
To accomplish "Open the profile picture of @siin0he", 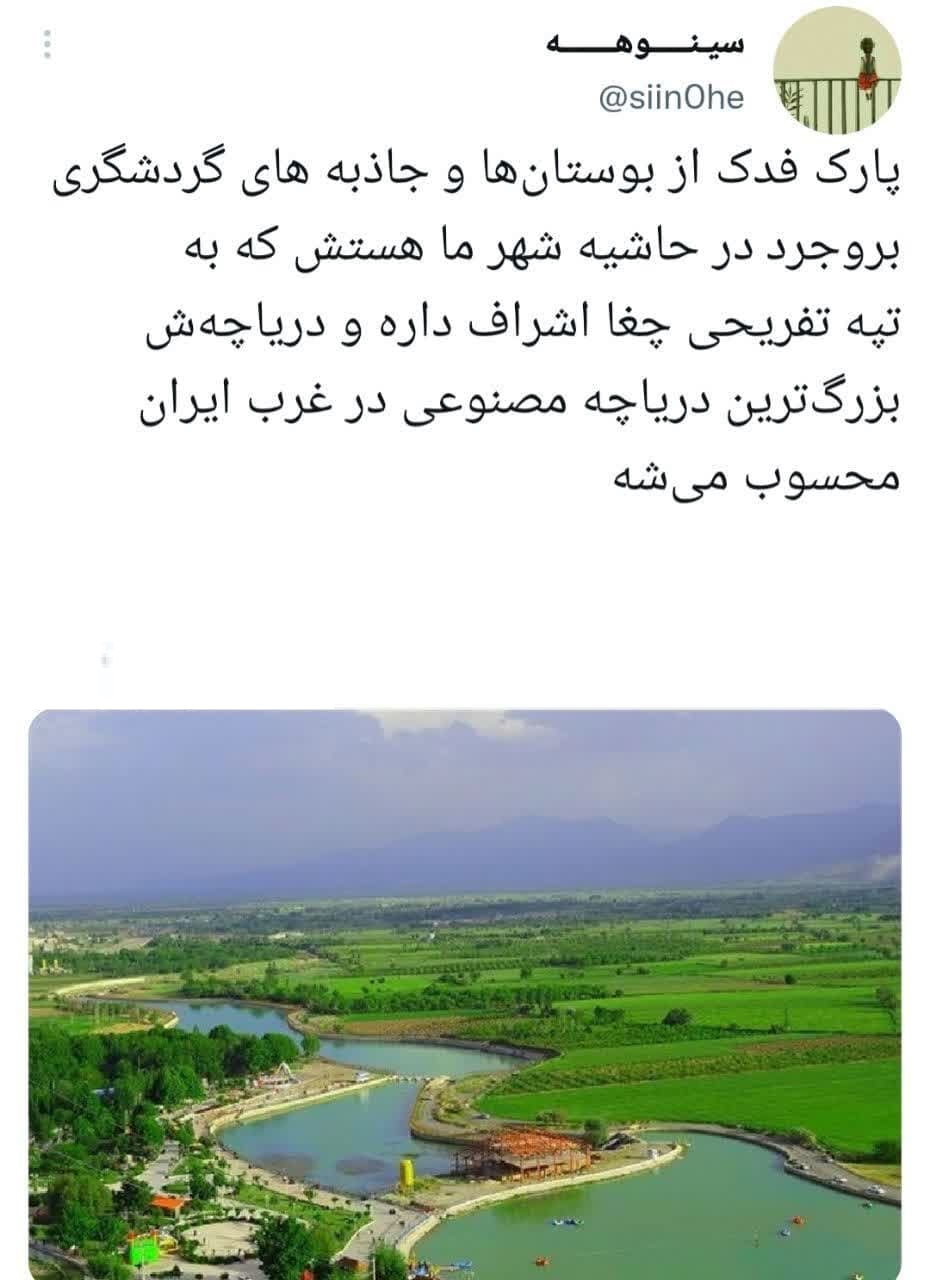I will point(837,70).
